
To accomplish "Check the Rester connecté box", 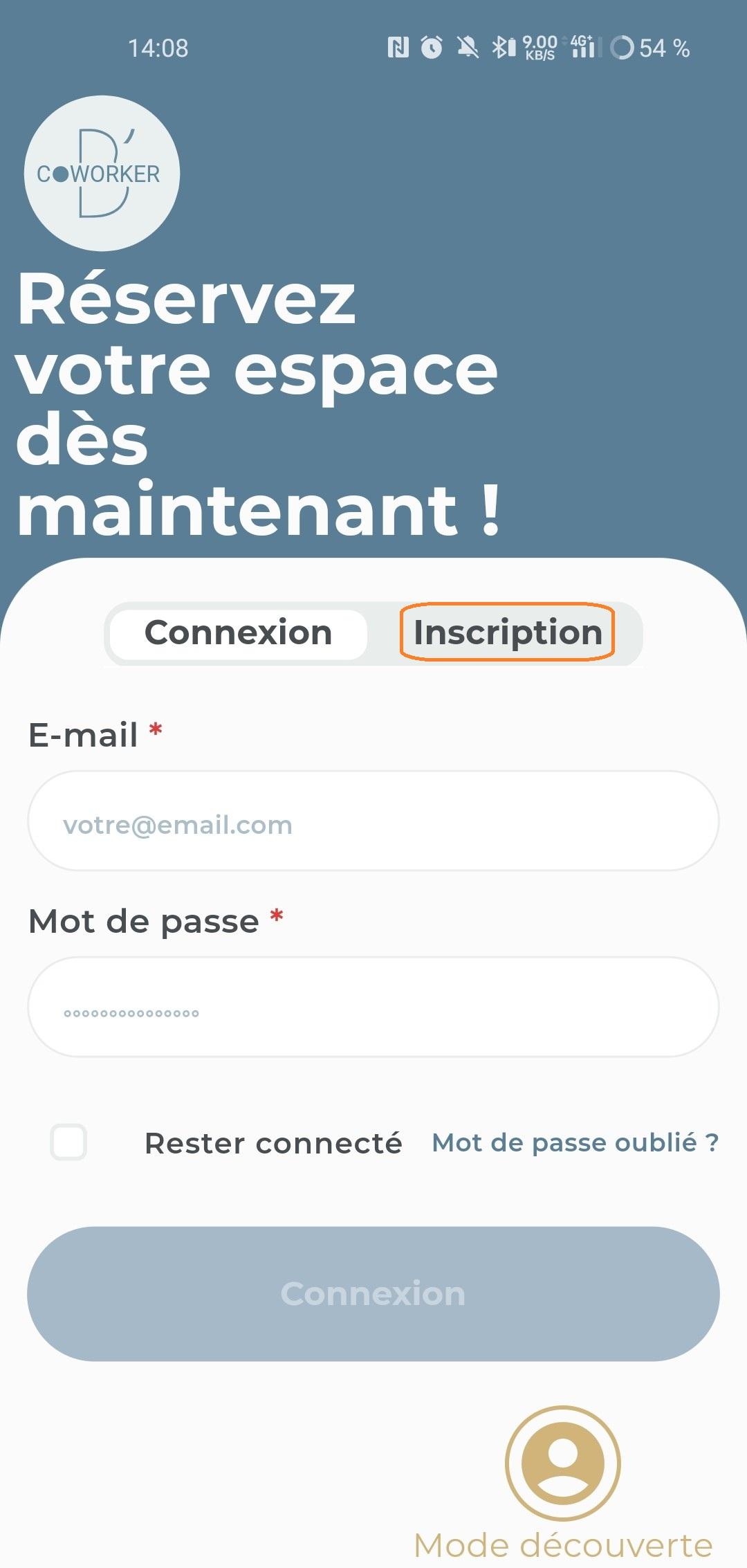I will [68, 1142].
